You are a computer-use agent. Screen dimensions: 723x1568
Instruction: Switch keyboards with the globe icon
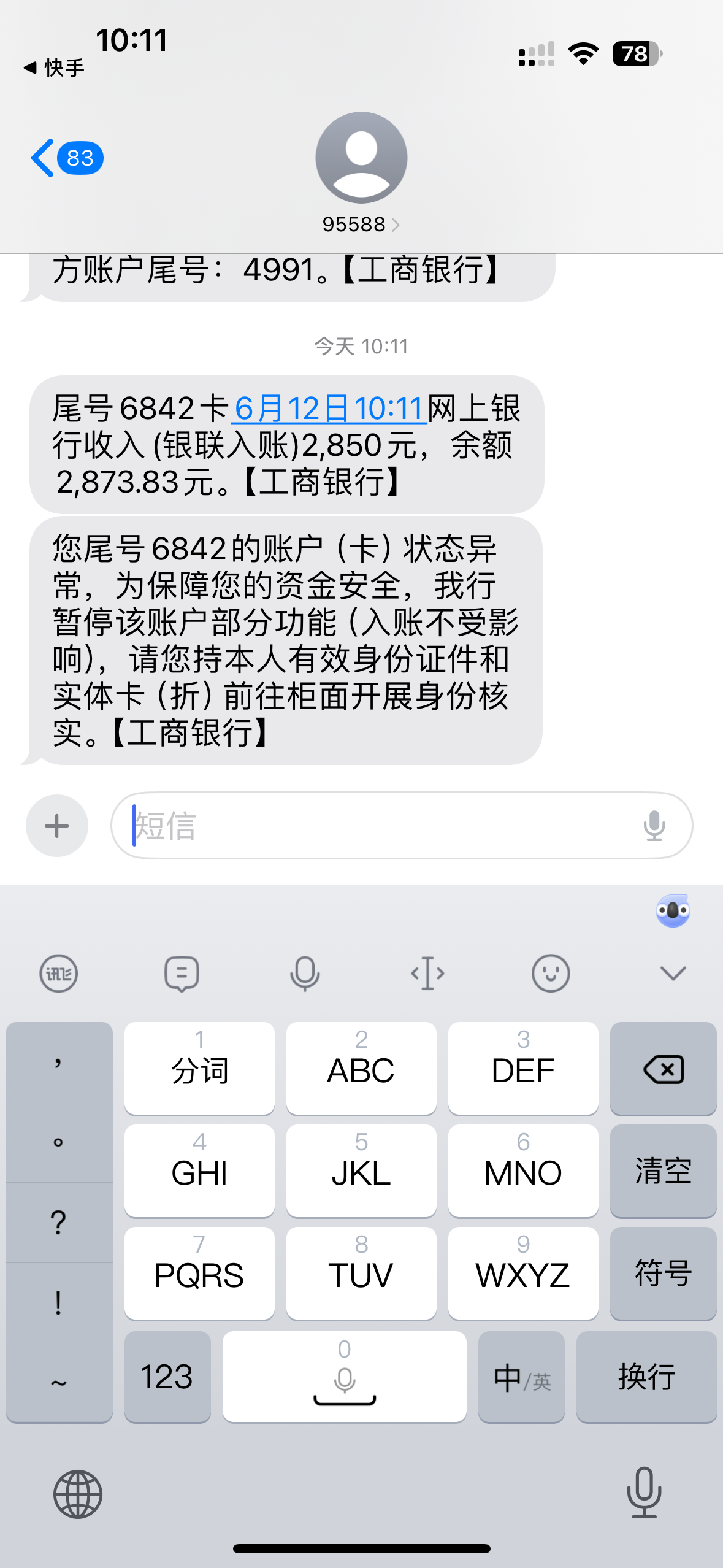pyautogui.click(x=78, y=1494)
